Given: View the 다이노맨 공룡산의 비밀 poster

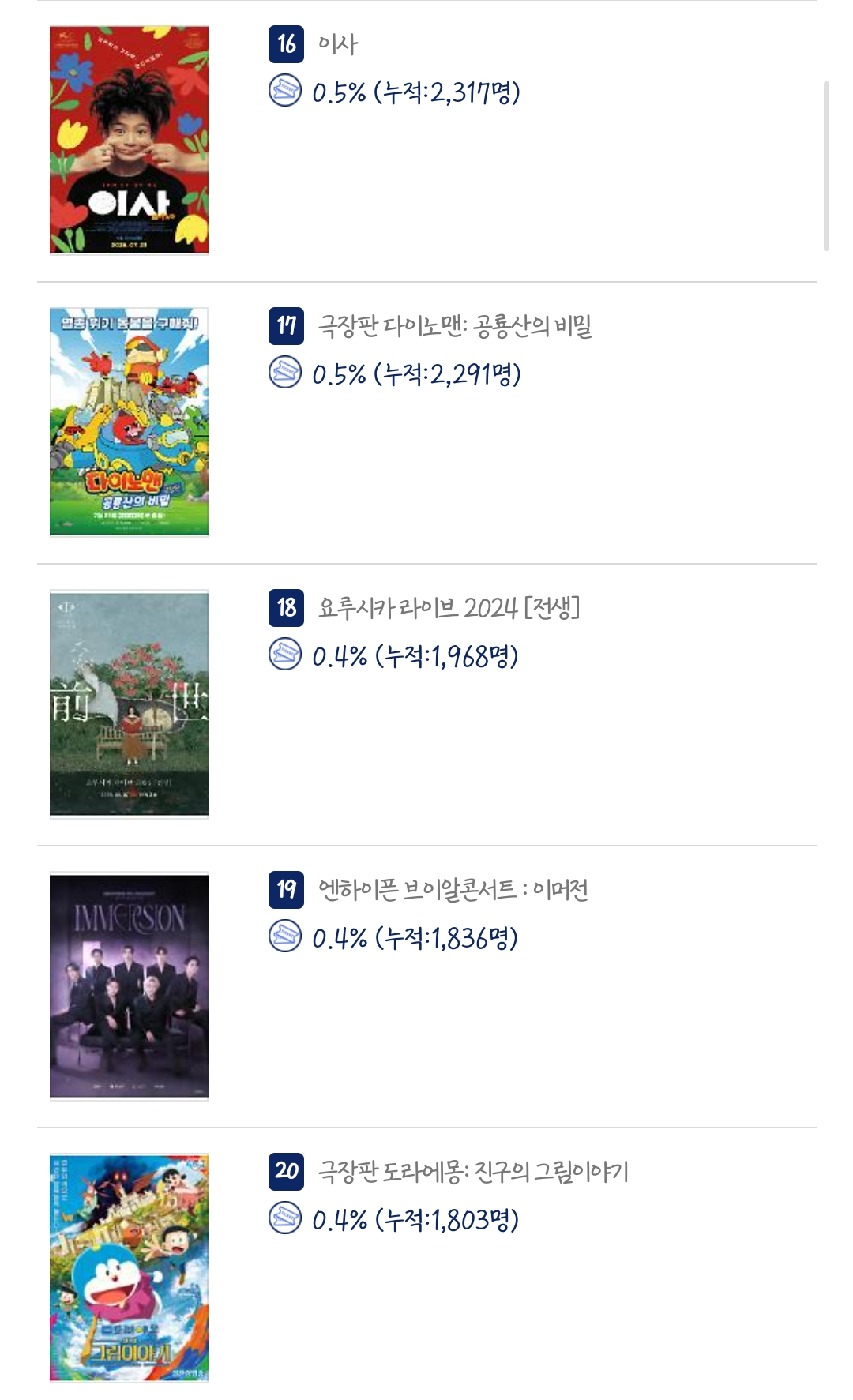Looking at the screenshot, I should 129,422.
